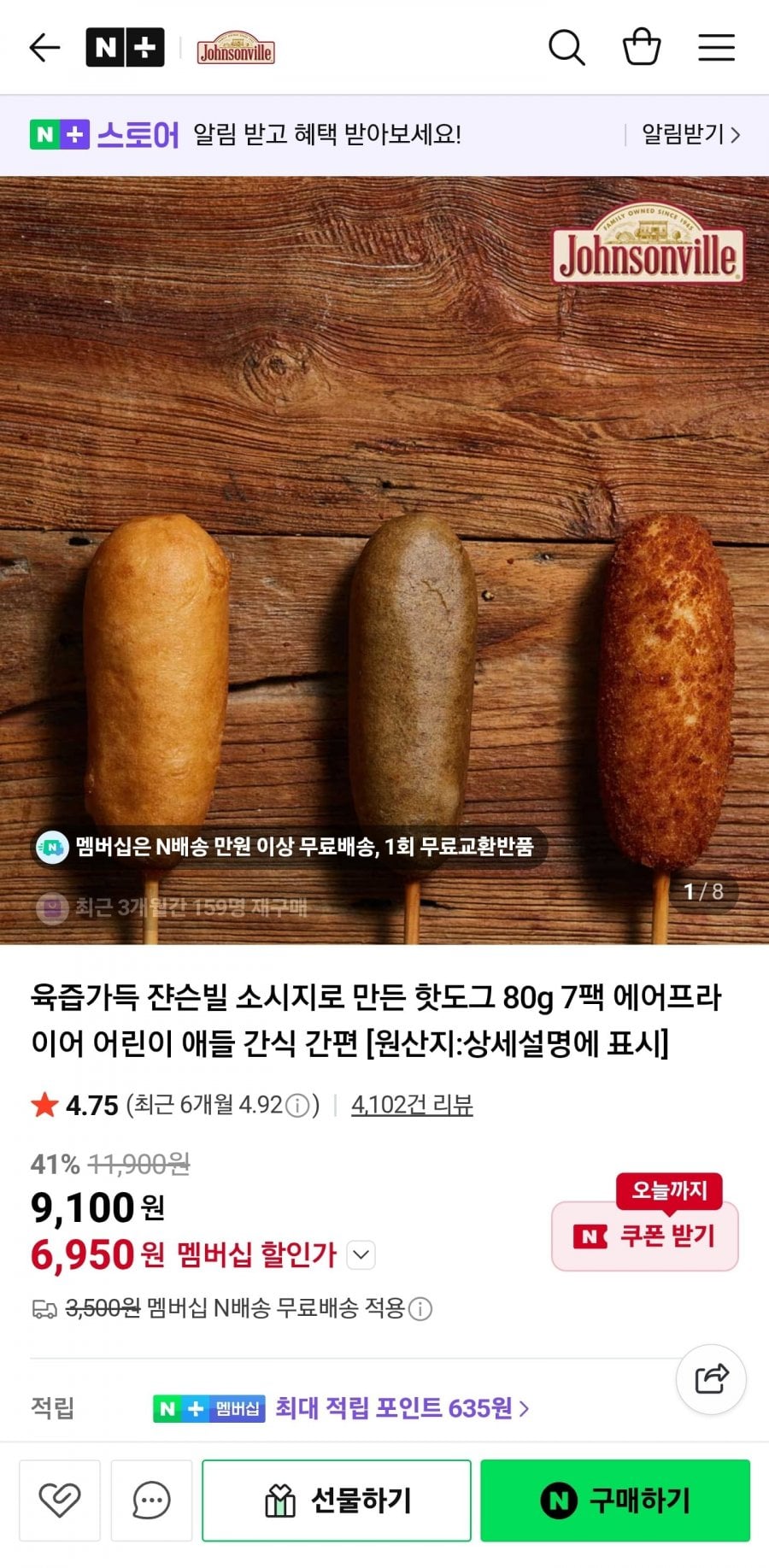
Task: Open the hamburger menu
Action: coord(716,48)
